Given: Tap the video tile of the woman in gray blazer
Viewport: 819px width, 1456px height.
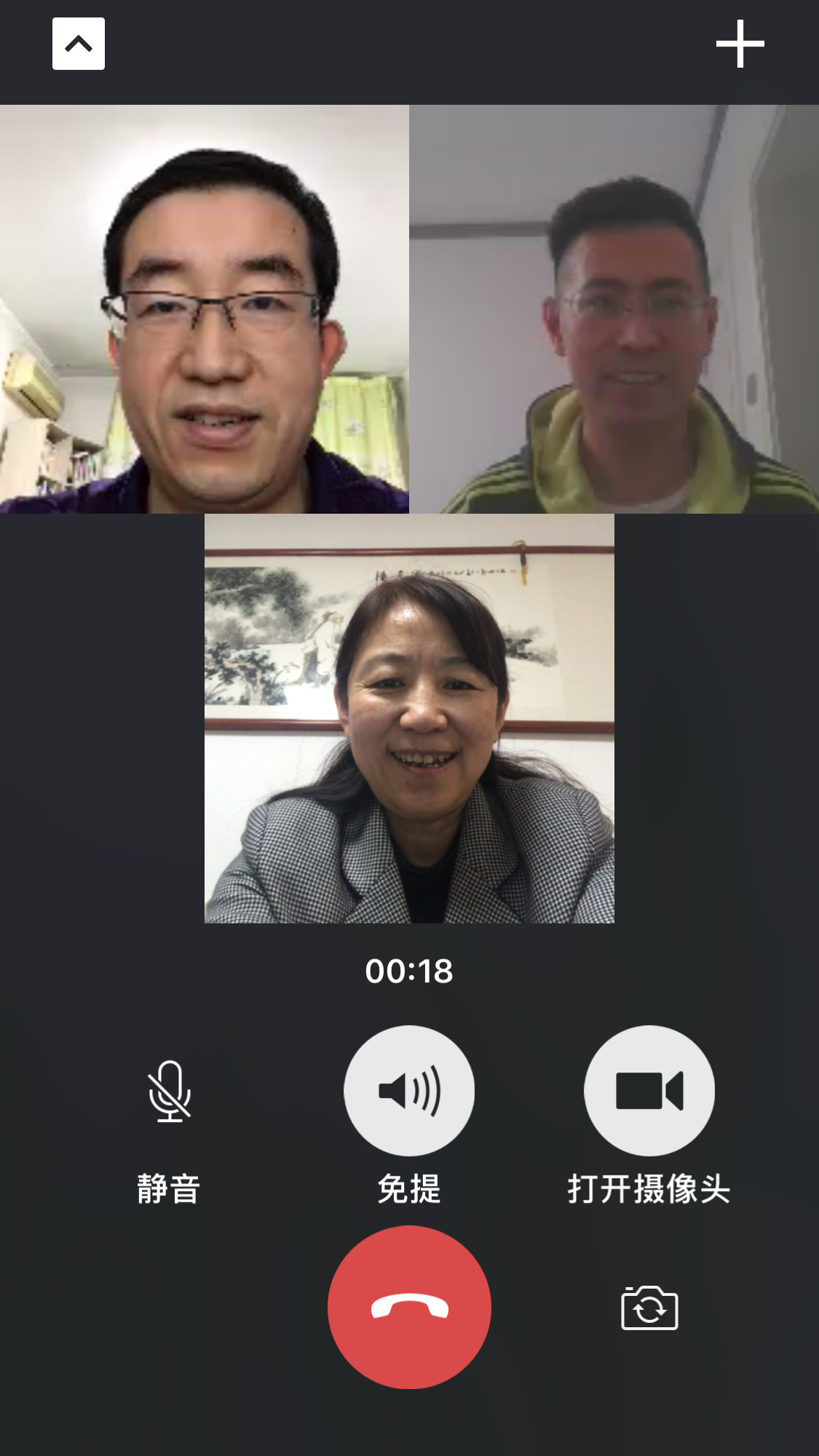Looking at the screenshot, I should 409,719.
